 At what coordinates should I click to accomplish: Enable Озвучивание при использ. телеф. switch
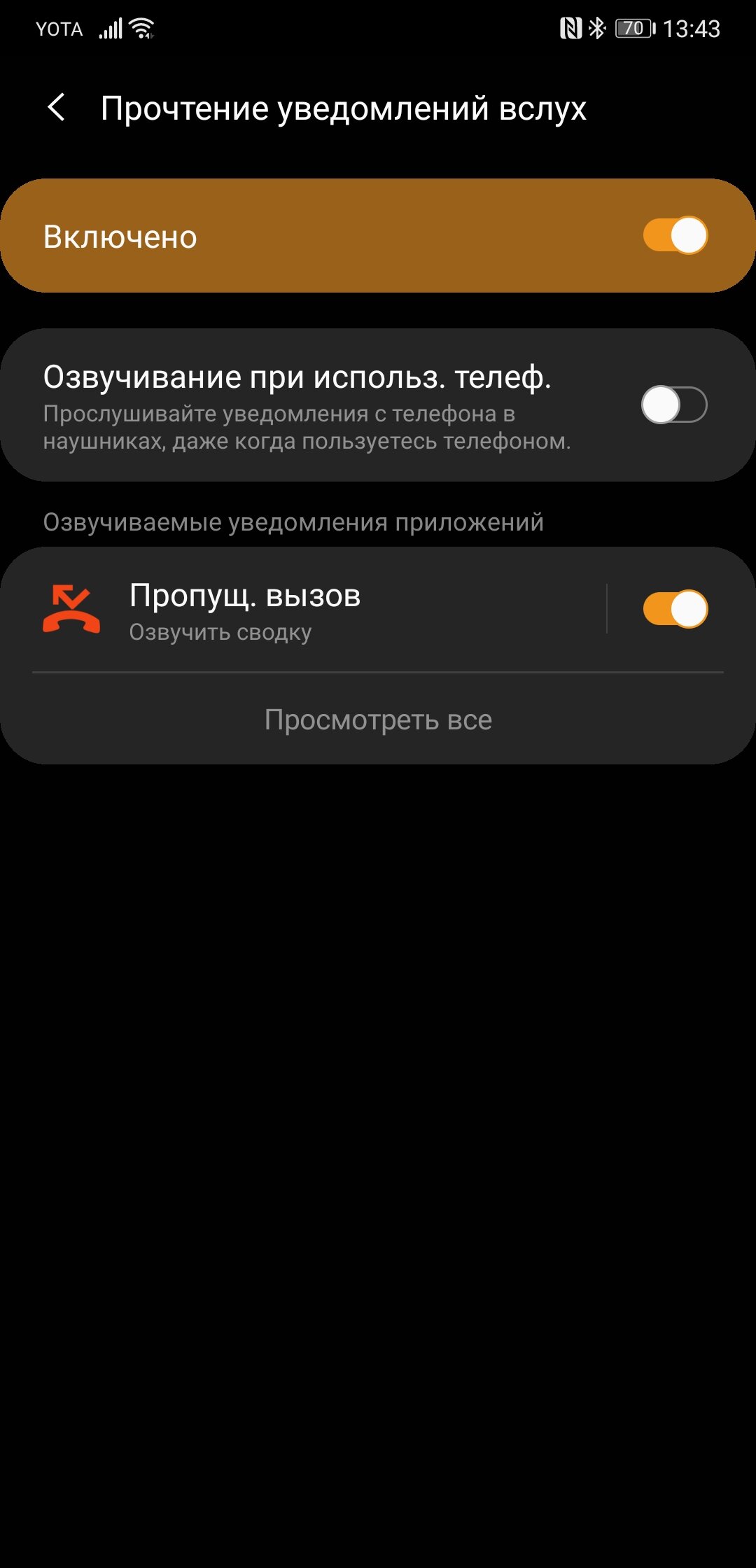point(675,405)
